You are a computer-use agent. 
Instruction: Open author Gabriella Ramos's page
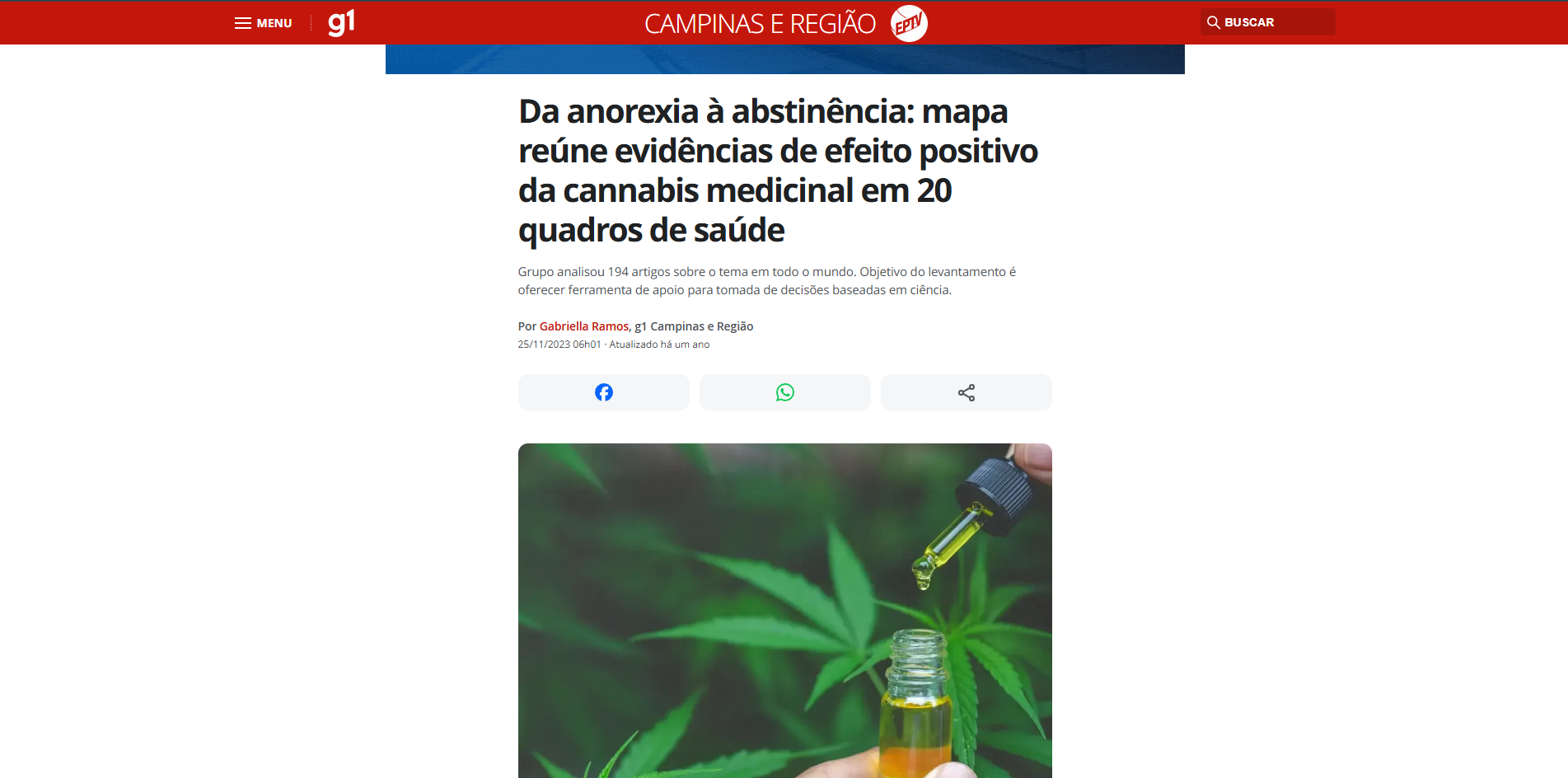(x=583, y=326)
